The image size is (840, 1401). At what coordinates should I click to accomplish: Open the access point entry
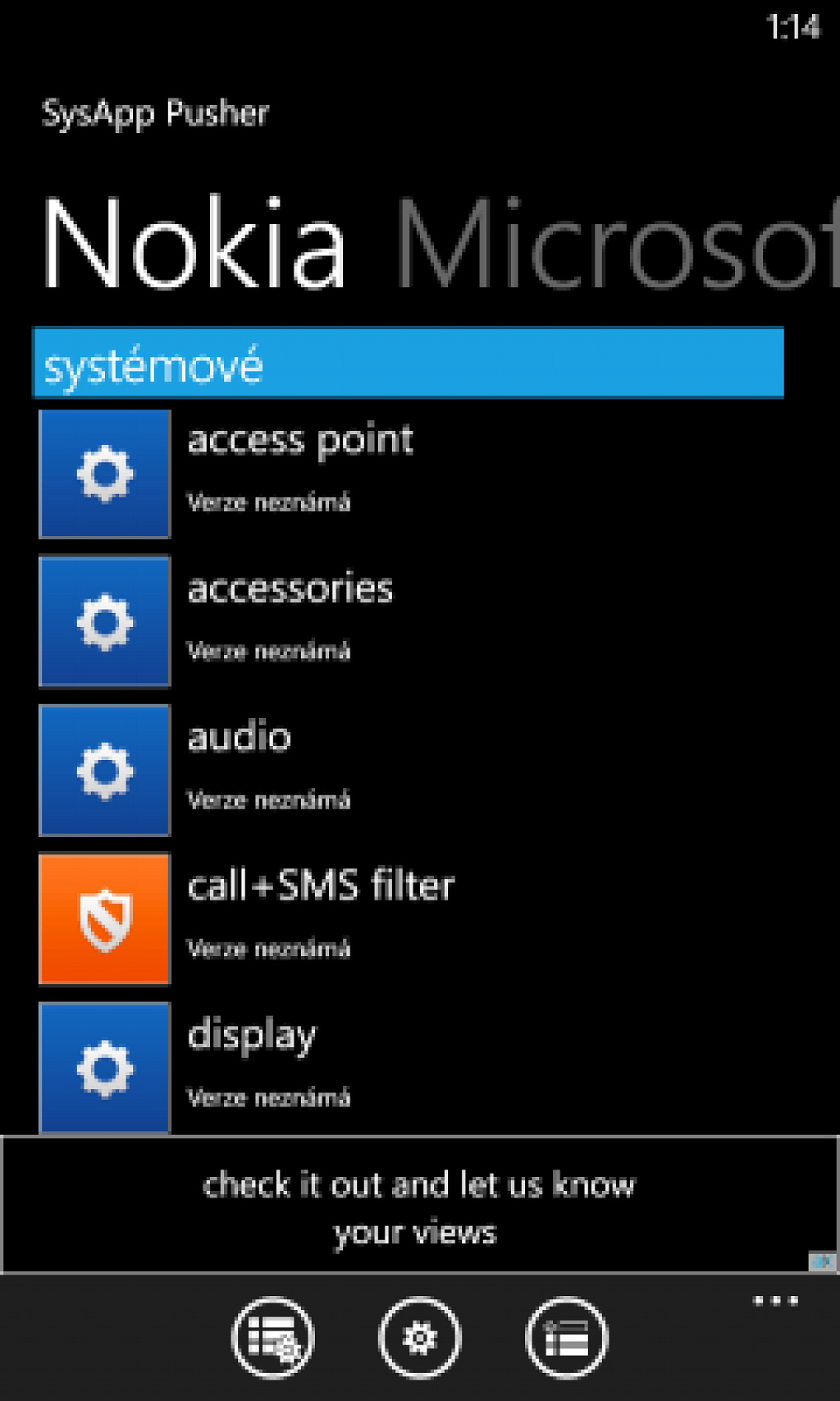(x=410, y=474)
